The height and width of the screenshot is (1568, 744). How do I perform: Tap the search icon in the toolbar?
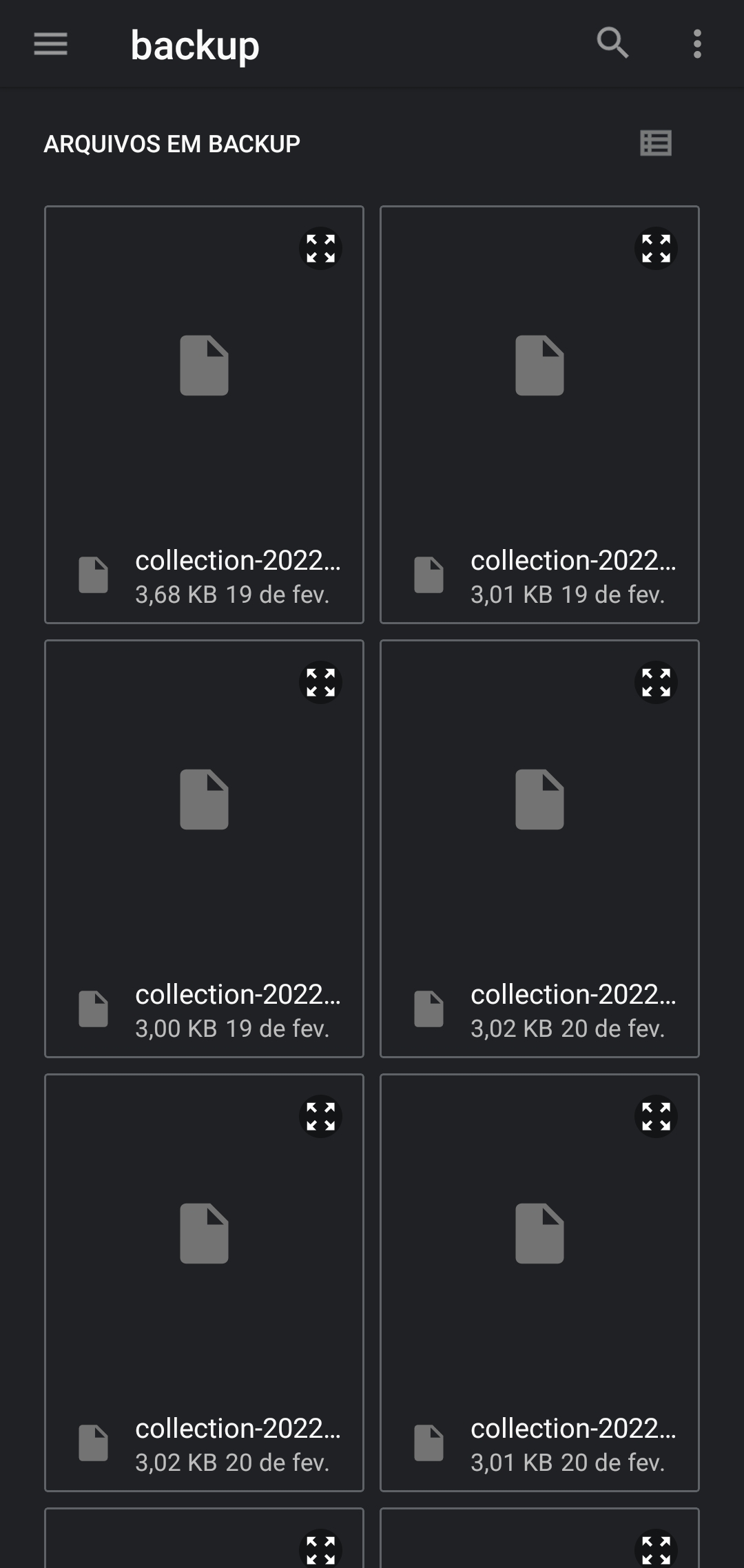point(613,45)
